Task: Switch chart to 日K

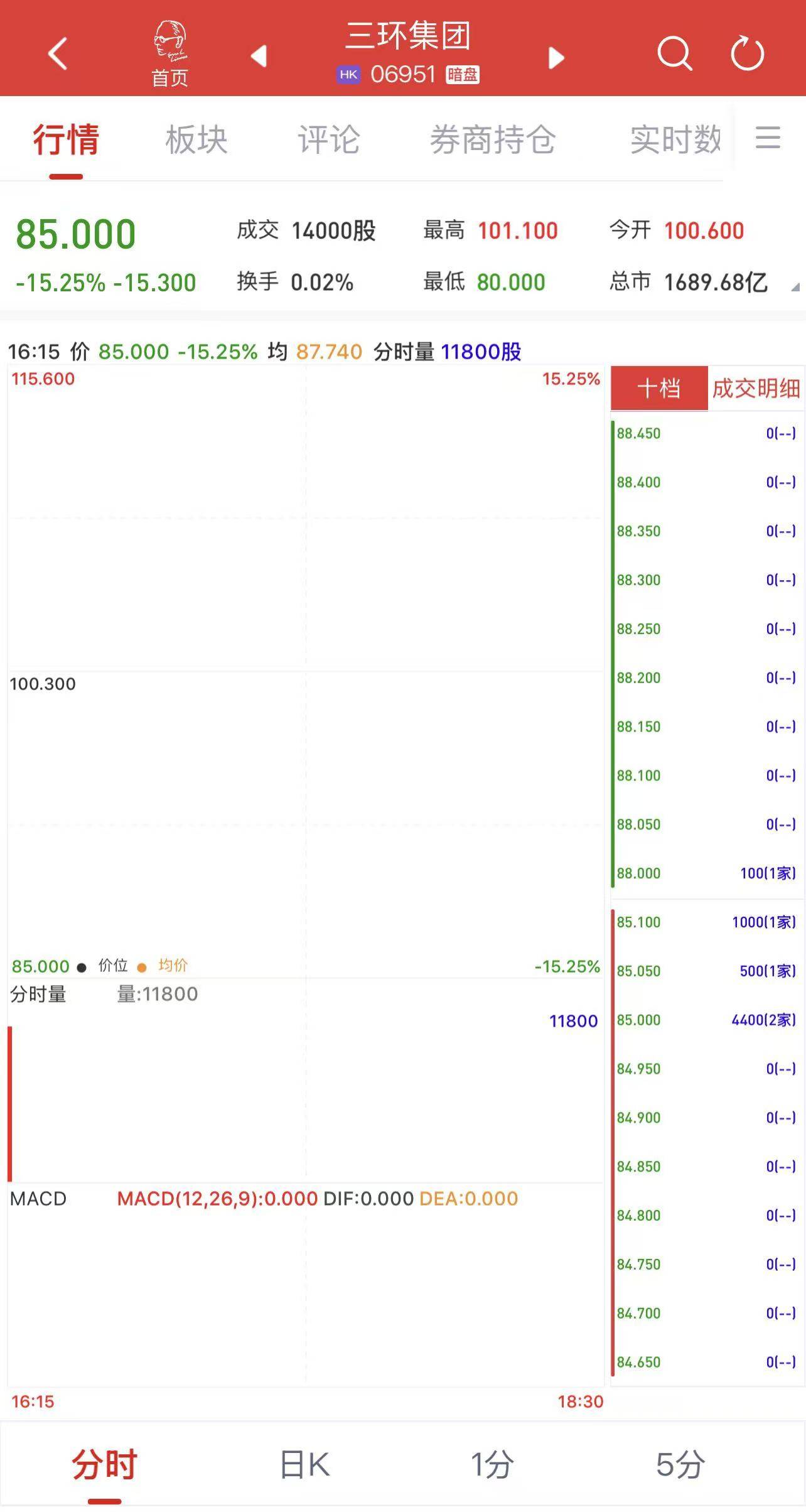Action: pyautogui.click(x=304, y=1465)
